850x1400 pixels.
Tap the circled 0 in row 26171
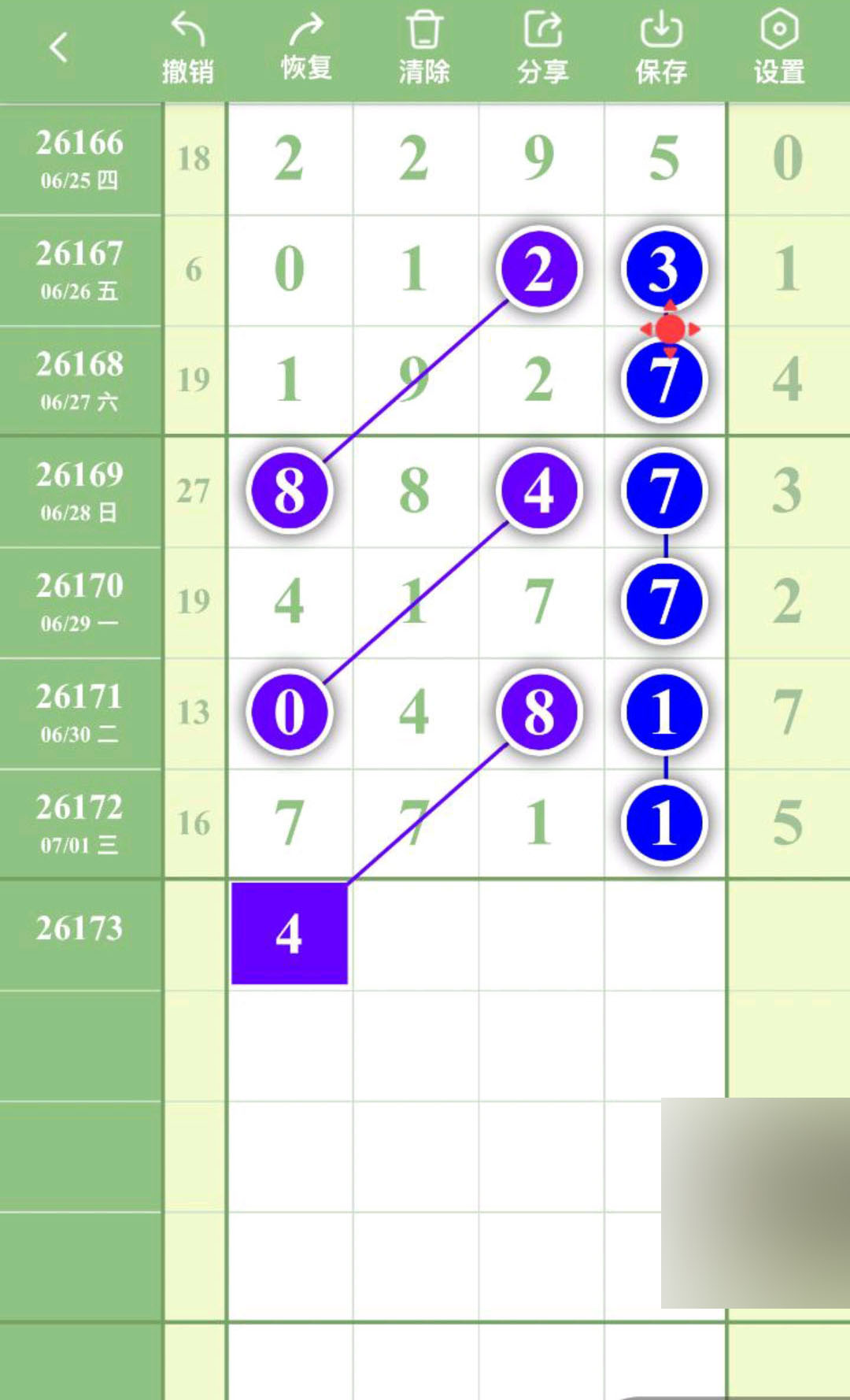(x=290, y=712)
